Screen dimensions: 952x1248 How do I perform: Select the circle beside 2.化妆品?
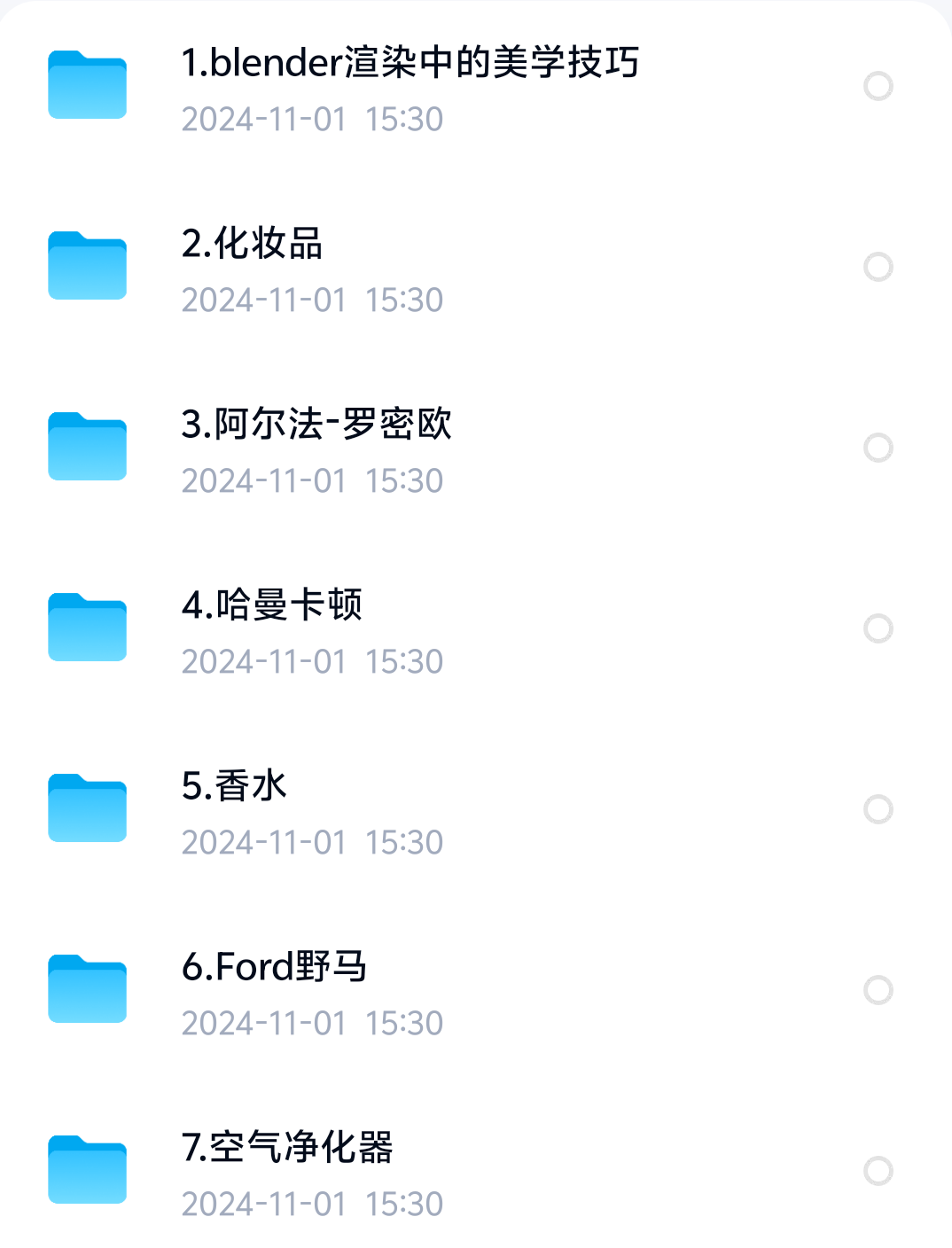tap(878, 267)
